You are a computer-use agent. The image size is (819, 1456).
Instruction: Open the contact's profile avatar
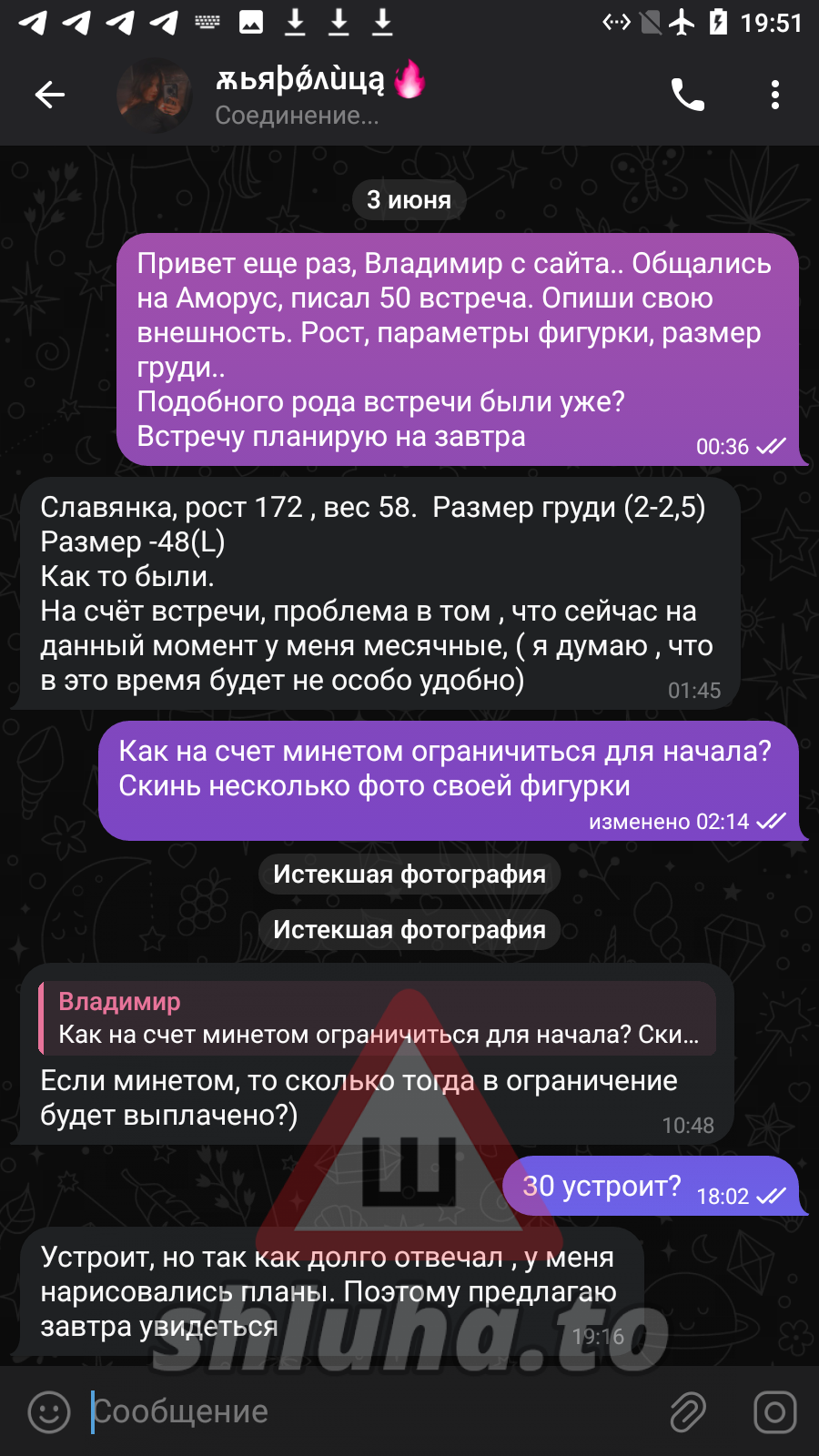(155, 95)
